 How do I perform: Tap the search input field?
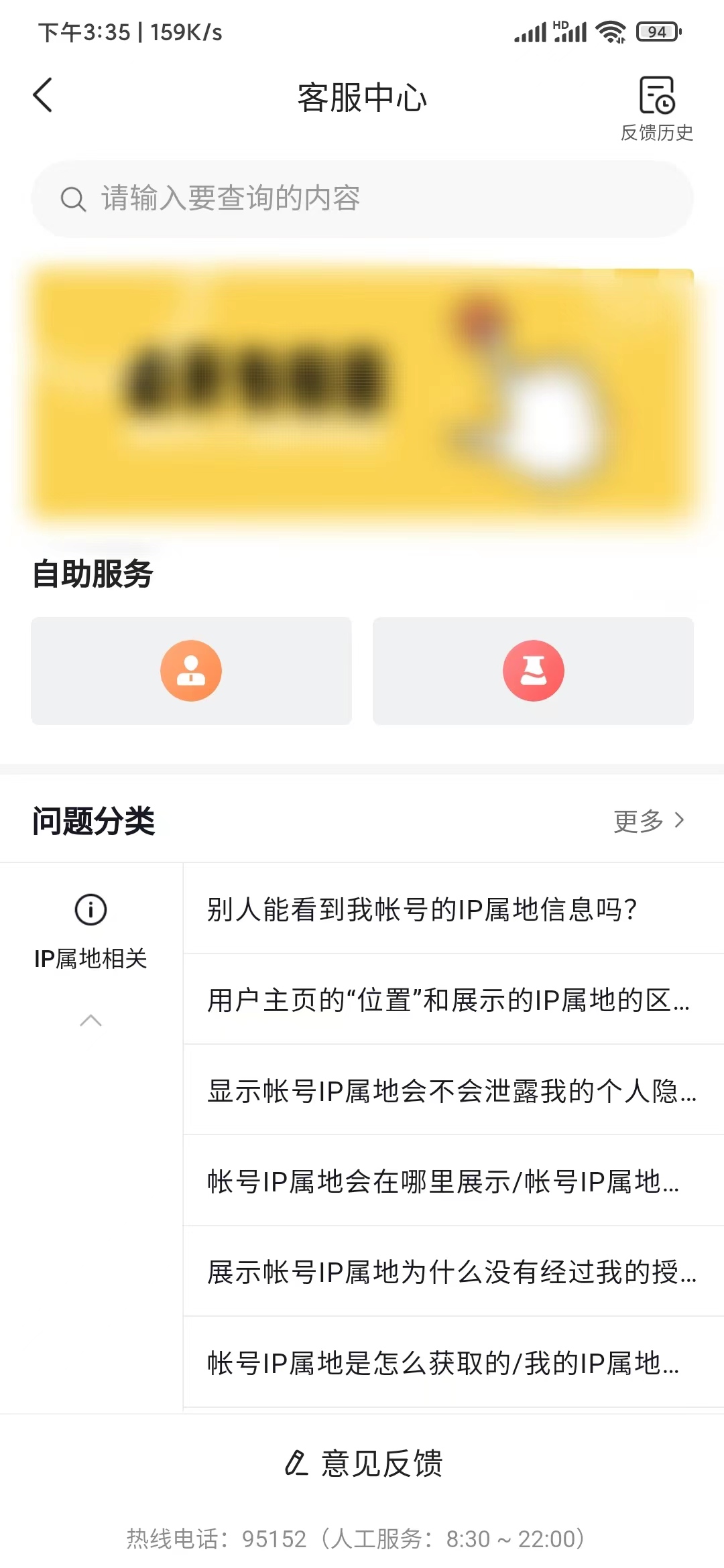click(x=362, y=198)
